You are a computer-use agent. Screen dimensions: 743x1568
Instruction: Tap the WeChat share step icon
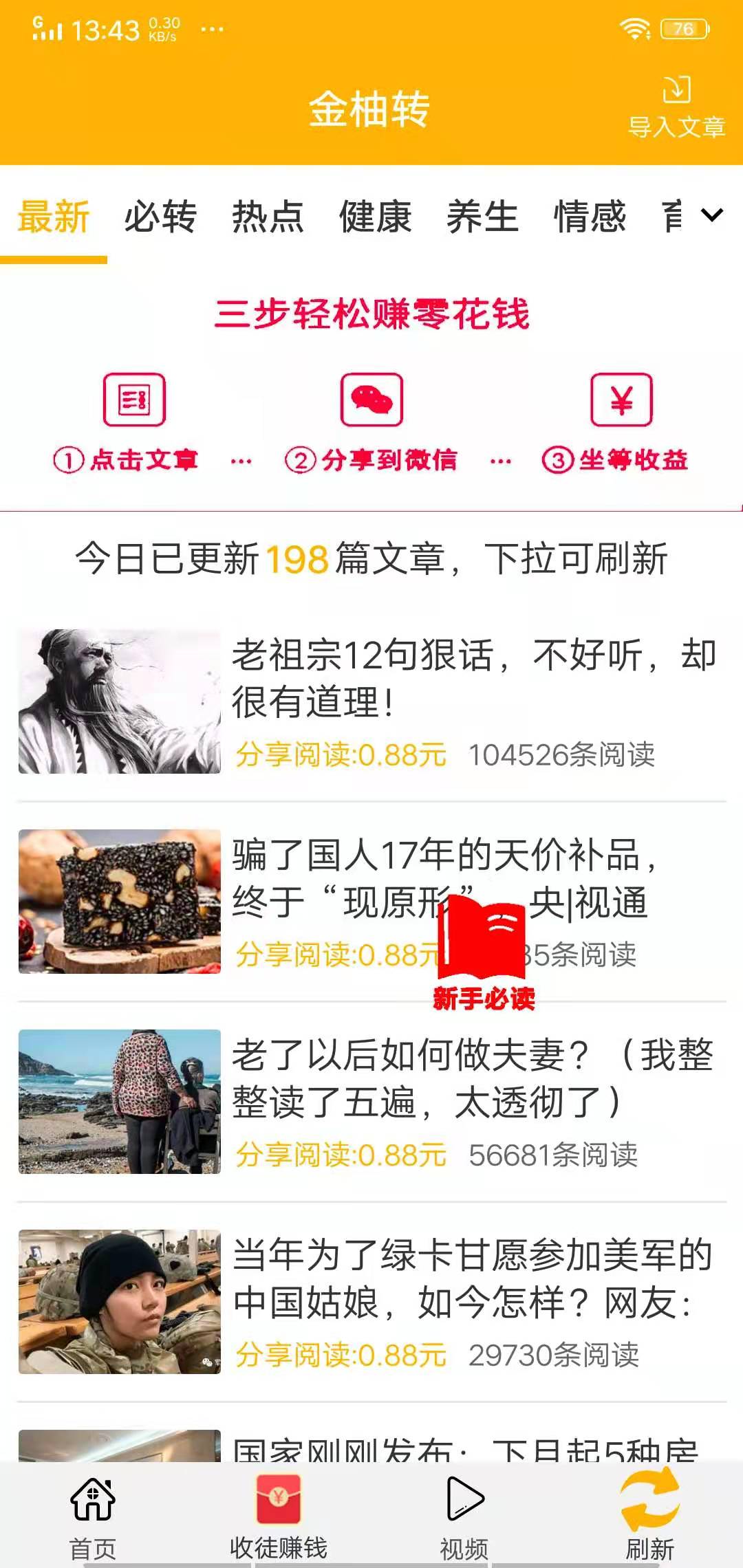pyautogui.click(x=372, y=401)
